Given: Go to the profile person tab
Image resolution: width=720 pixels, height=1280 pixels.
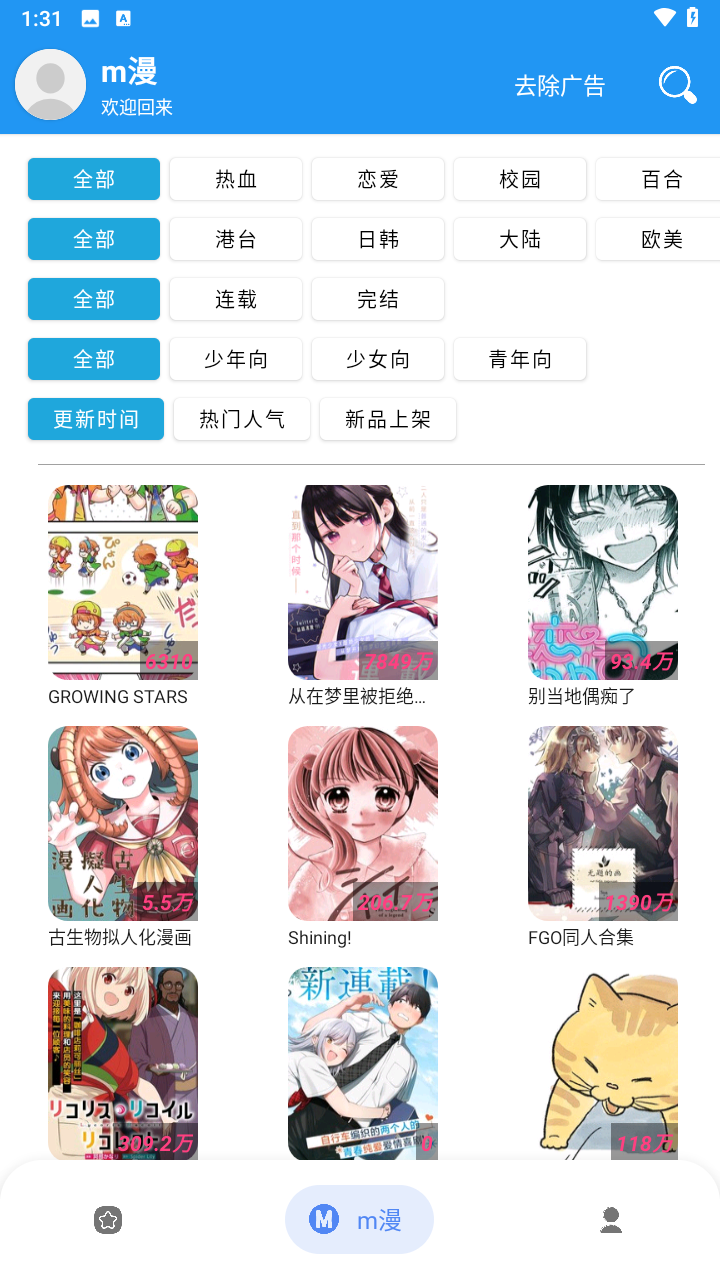Looking at the screenshot, I should [611, 1220].
